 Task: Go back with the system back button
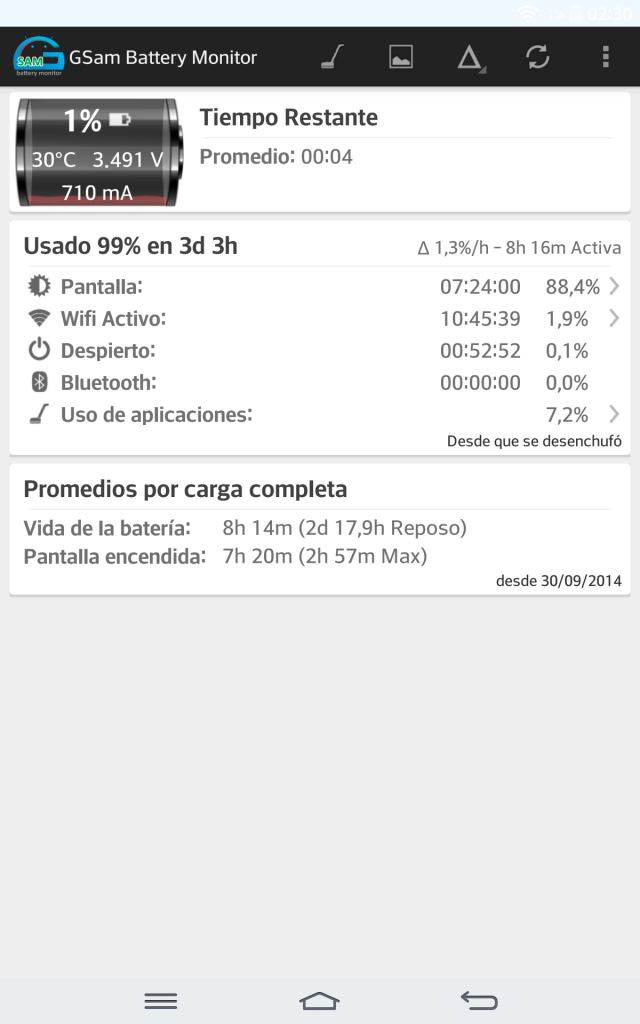(x=479, y=1000)
